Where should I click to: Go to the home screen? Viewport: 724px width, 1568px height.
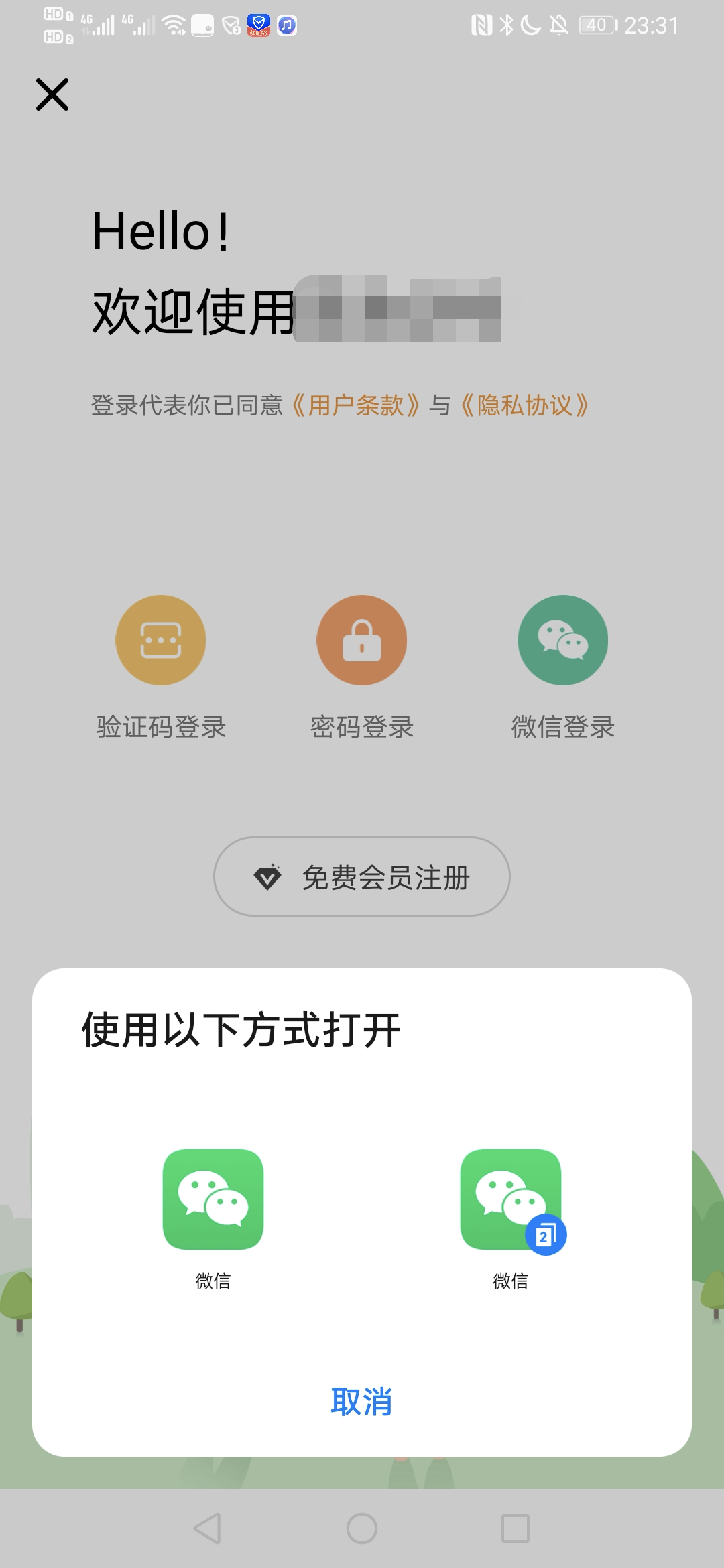point(362,1528)
